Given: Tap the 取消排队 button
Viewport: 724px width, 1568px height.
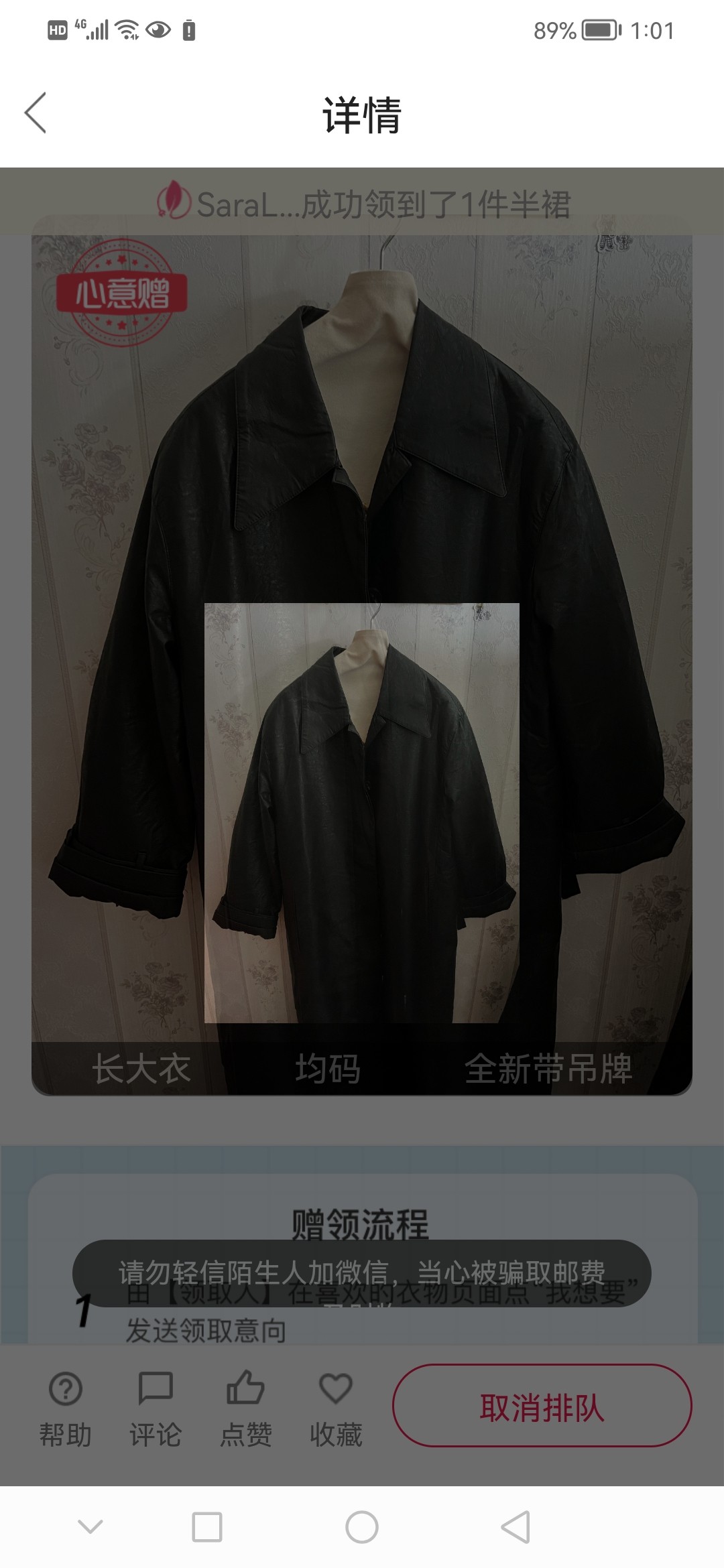Looking at the screenshot, I should [542, 1406].
